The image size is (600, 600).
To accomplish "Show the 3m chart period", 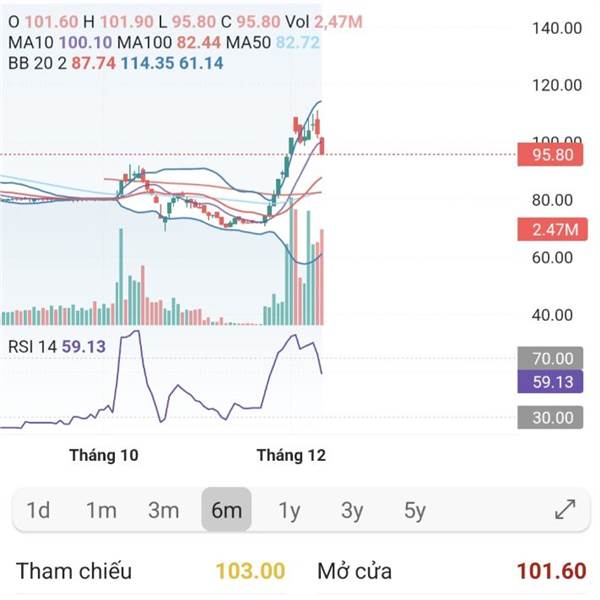I will pos(164,510).
